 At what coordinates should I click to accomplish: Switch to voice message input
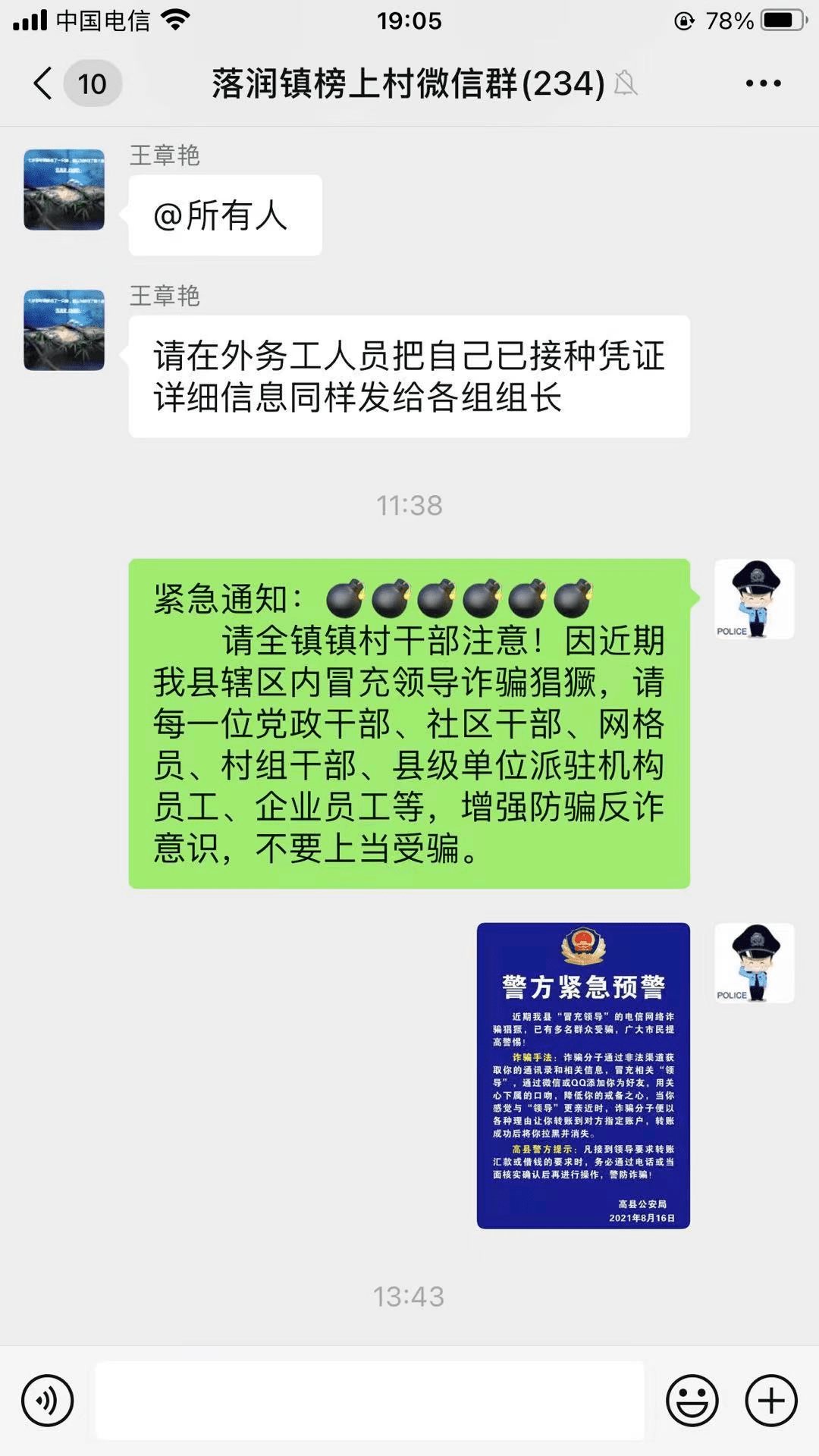[x=48, y=1401]
